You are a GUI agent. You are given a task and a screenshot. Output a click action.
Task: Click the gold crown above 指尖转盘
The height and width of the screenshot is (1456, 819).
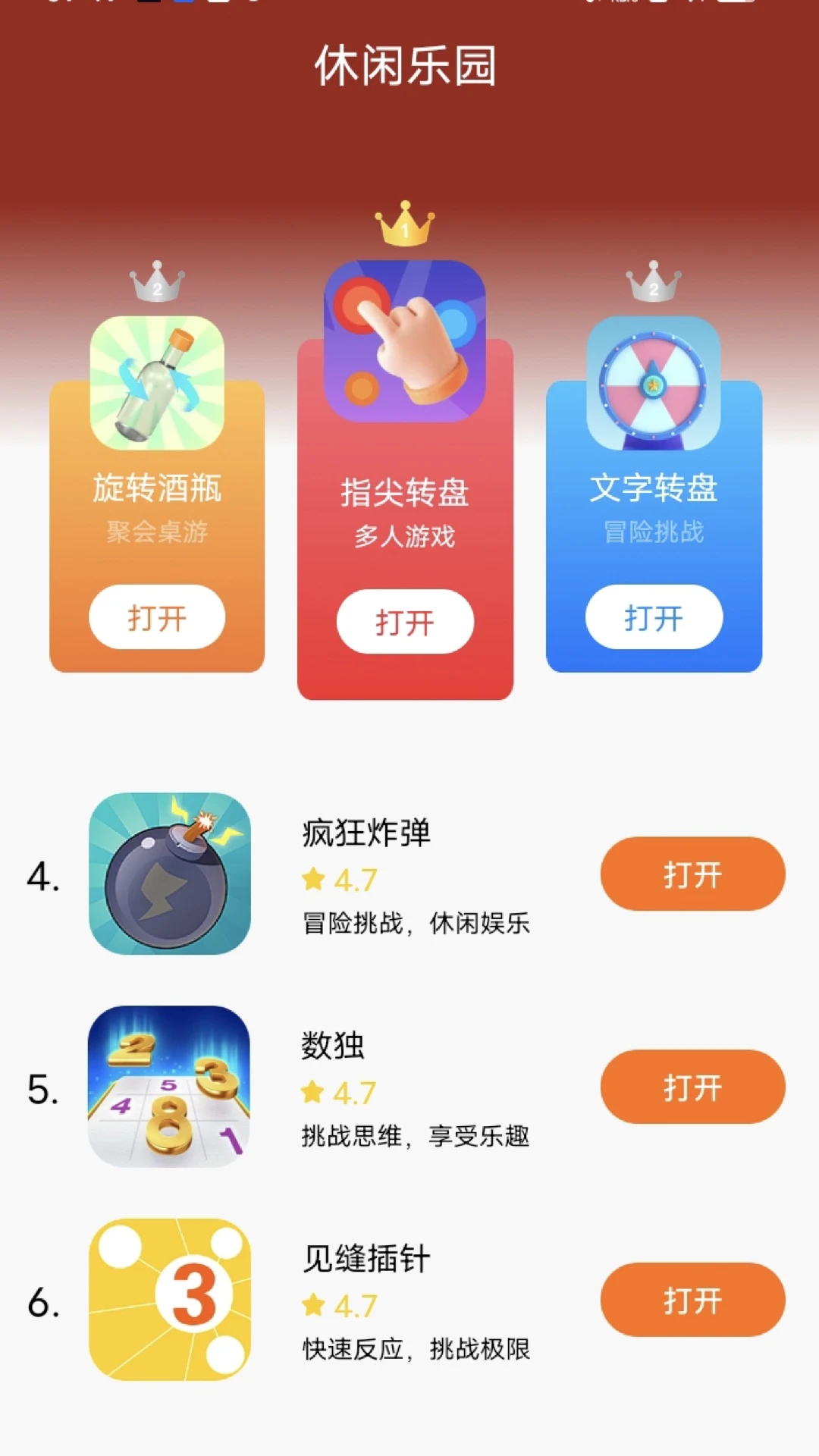(403, 225)
